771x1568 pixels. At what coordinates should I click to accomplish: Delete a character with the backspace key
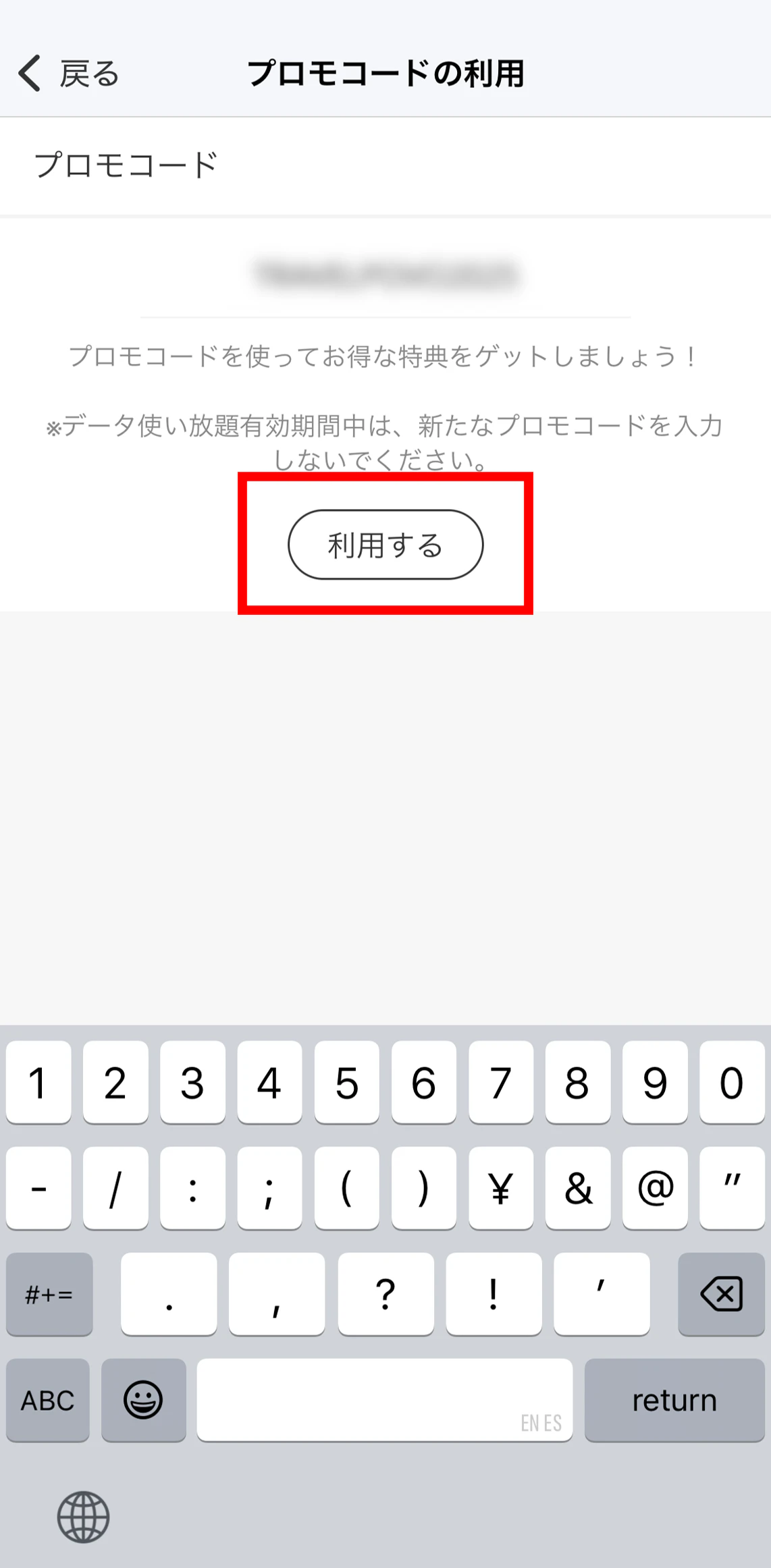[x=721, y=1294]
